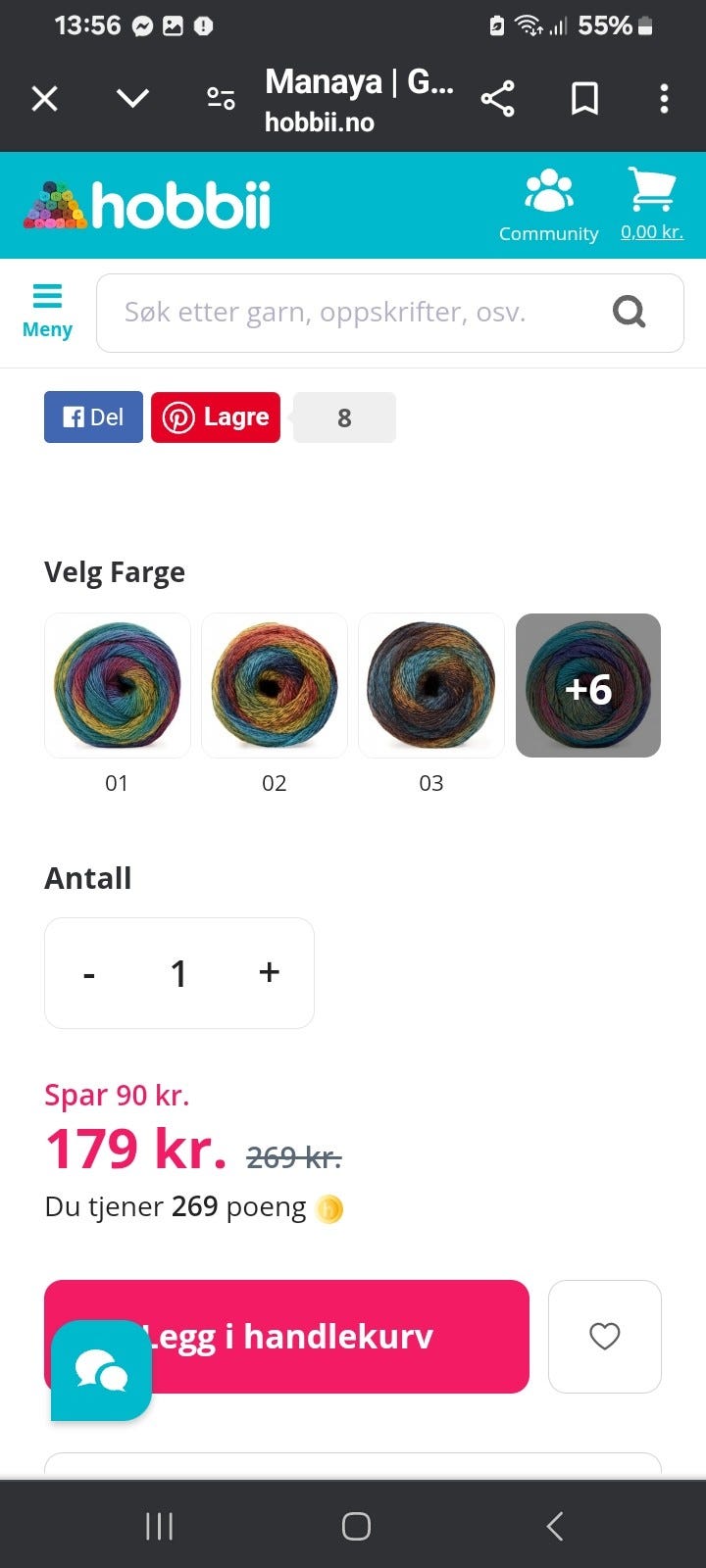
Task: Select yarn color 02
Action: tap(275, 685)
